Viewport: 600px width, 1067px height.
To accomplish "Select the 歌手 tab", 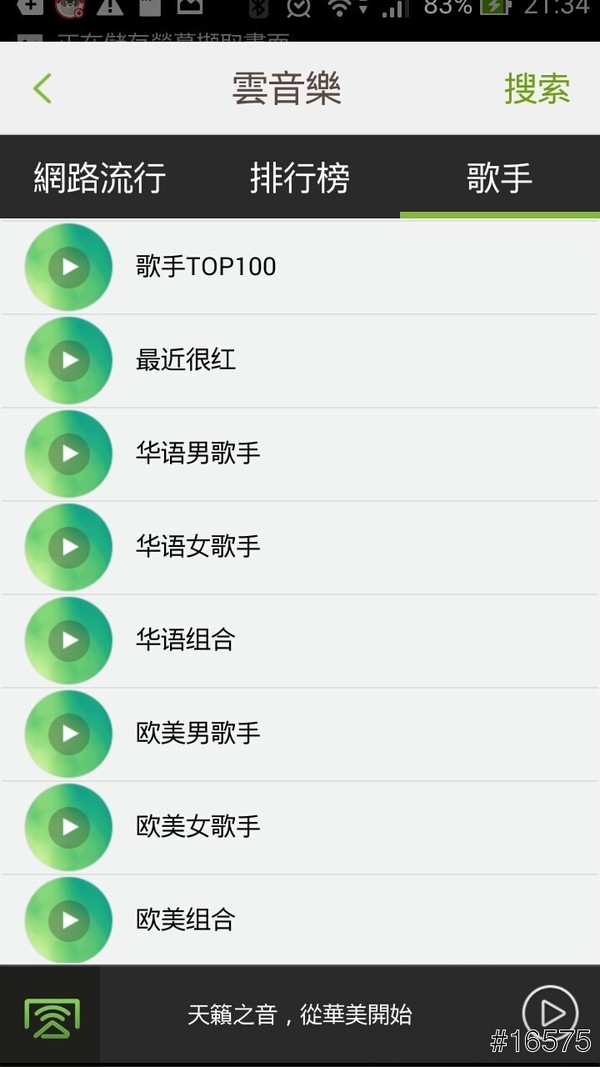I will click(499, 178).
